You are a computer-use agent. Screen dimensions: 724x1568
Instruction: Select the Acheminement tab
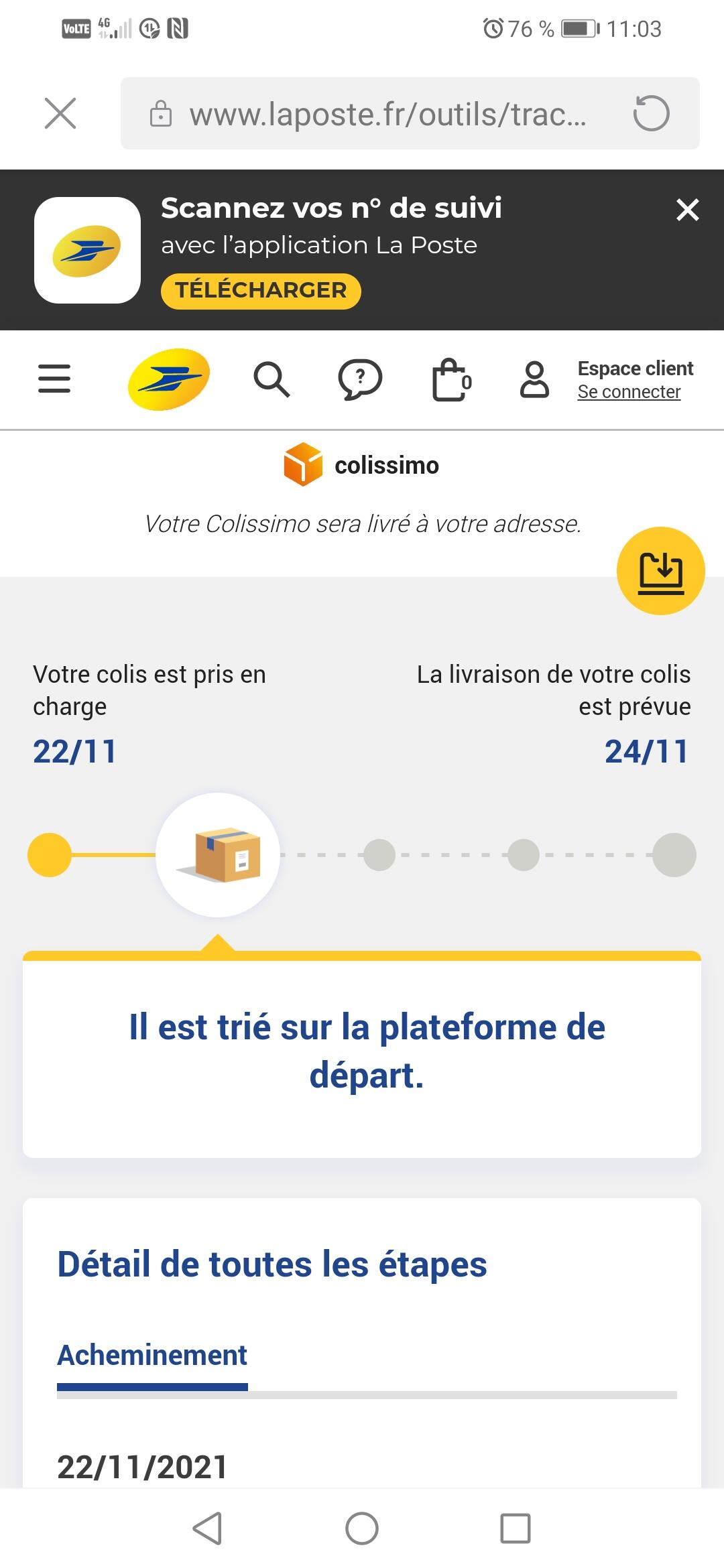pyautogui.click(x=152, y=1355)
